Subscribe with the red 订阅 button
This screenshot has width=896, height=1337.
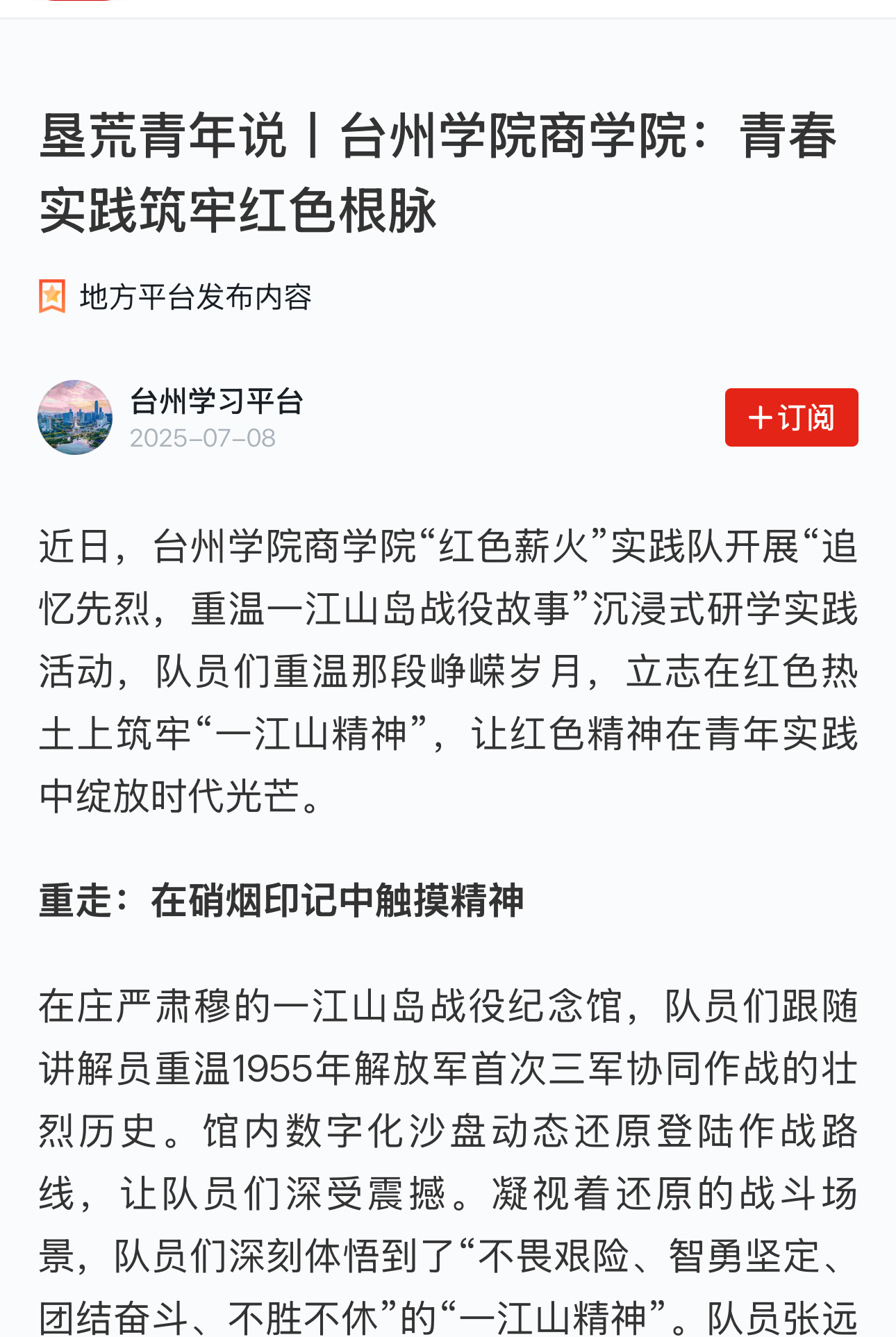tap(791, 417)
